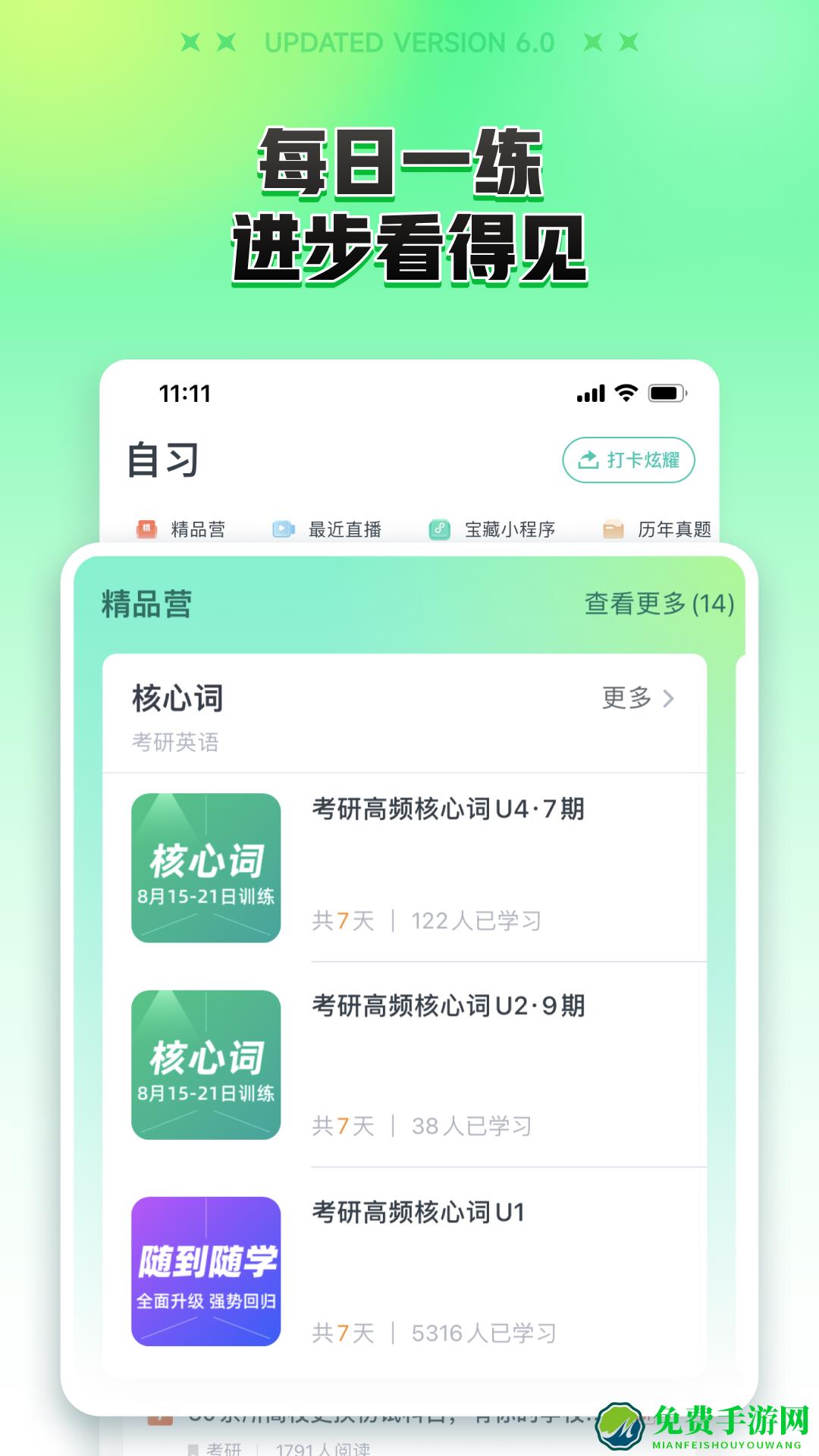Open the 精品营 quick entry icon
The image size is (819, 1456).
tap(146, 529)
